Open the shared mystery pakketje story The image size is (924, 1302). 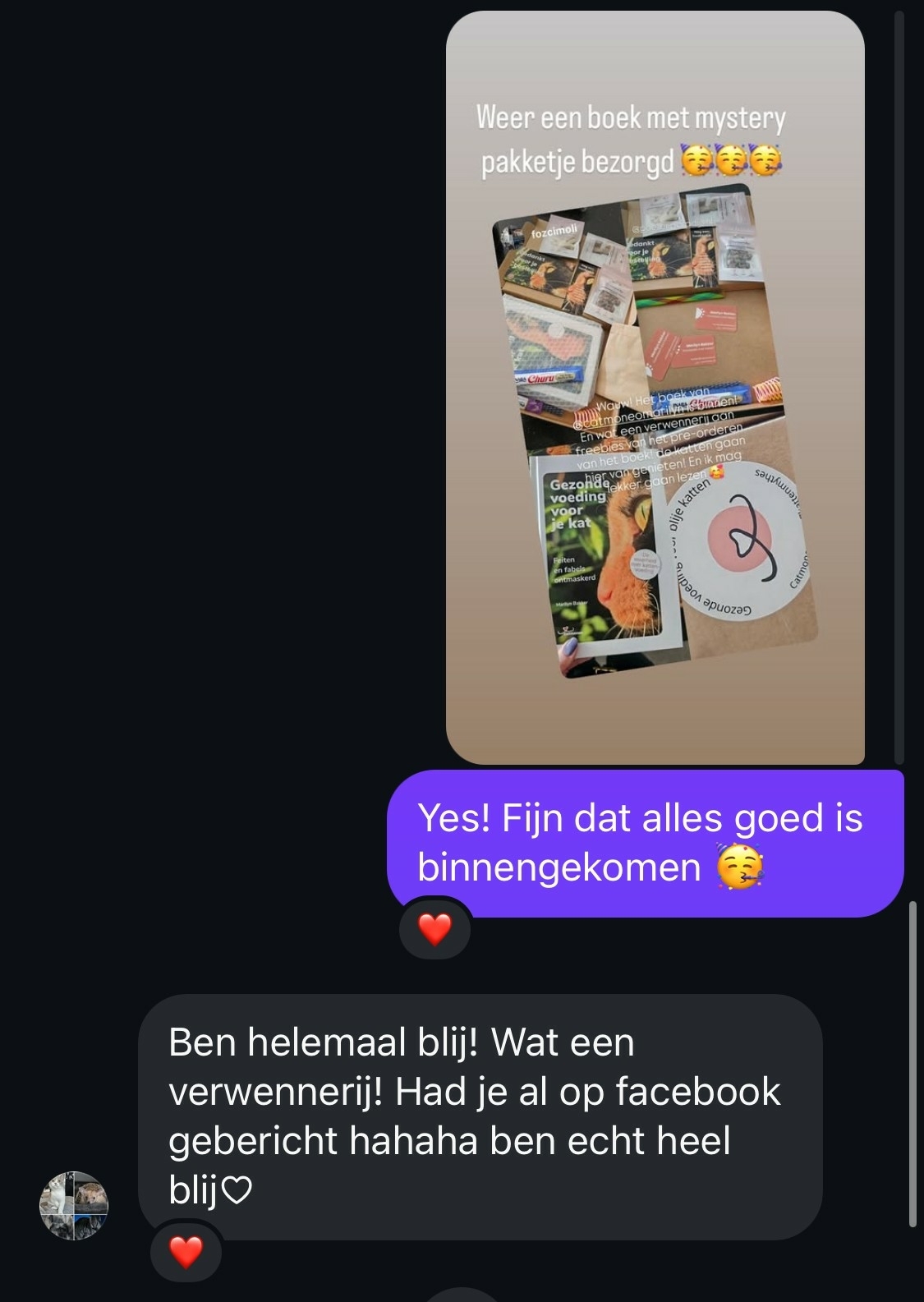pyautogui.click(x=655, y=388)
